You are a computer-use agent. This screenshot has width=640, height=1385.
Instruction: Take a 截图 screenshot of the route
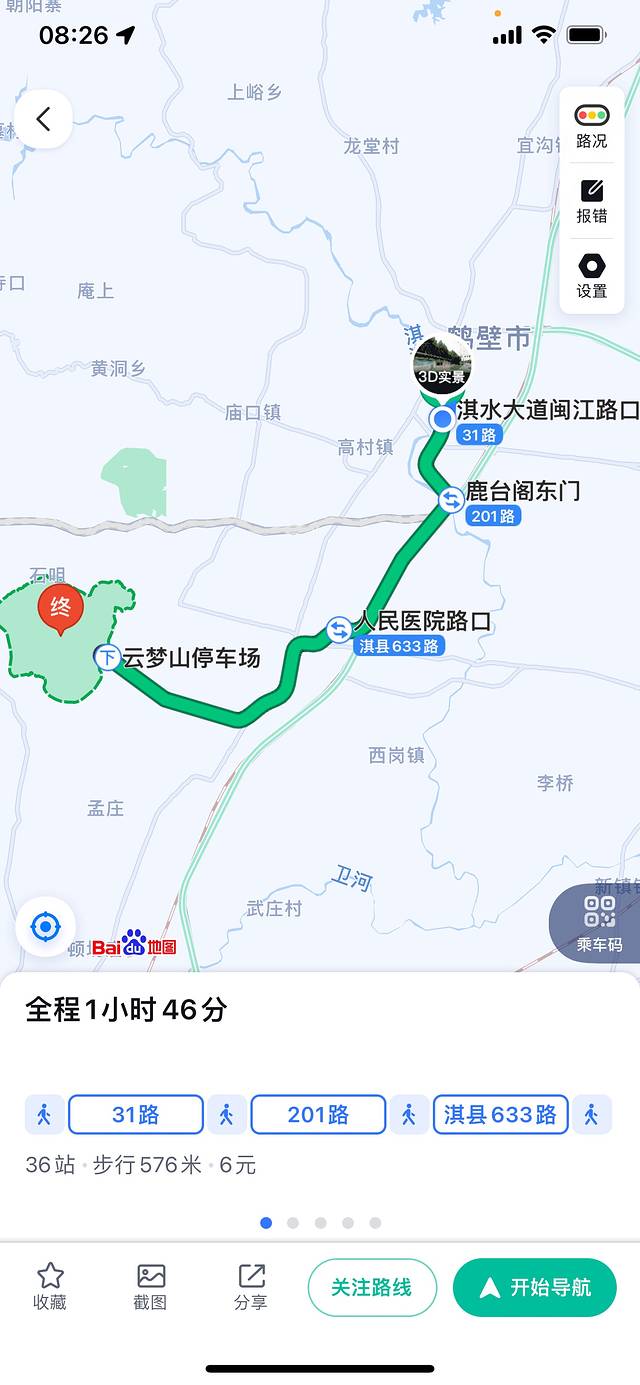[151, 1286]
